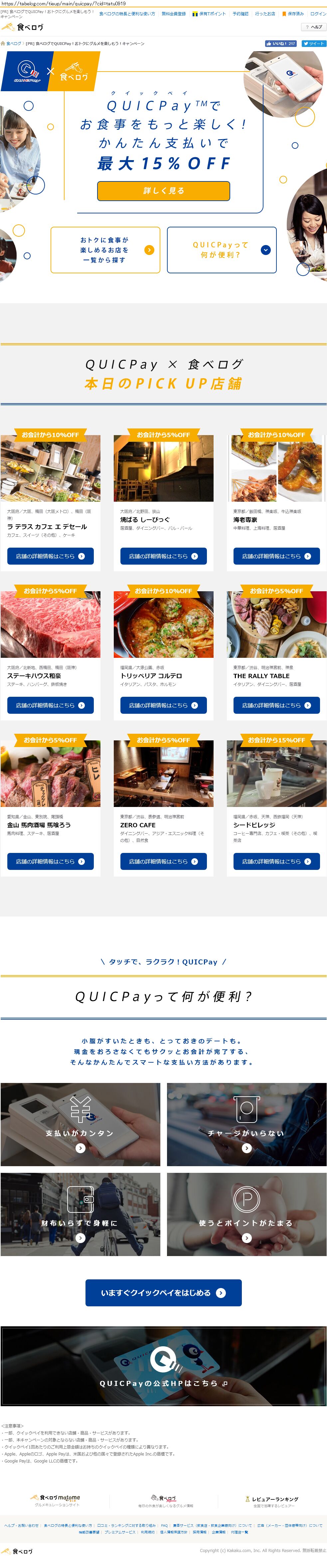See store details for ZERO CAFE
This screenshot has width=327, height=1568.
pyautogui.click(x=163, y=861)
